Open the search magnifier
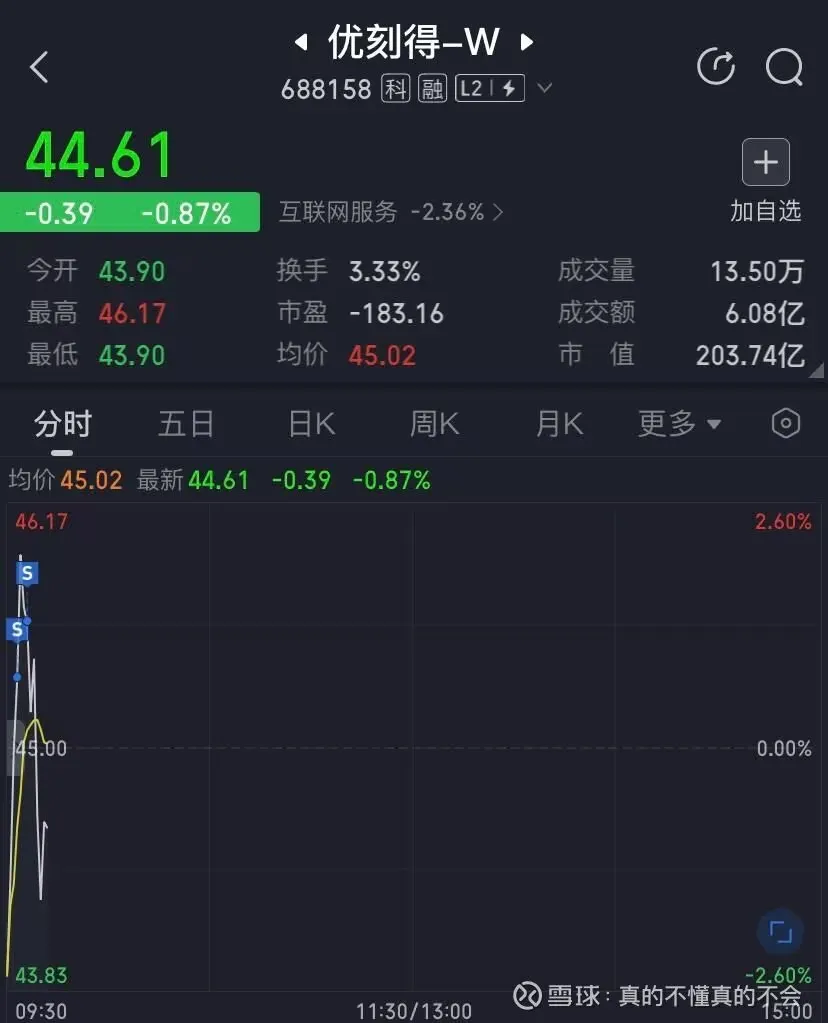 coord(784,68)
